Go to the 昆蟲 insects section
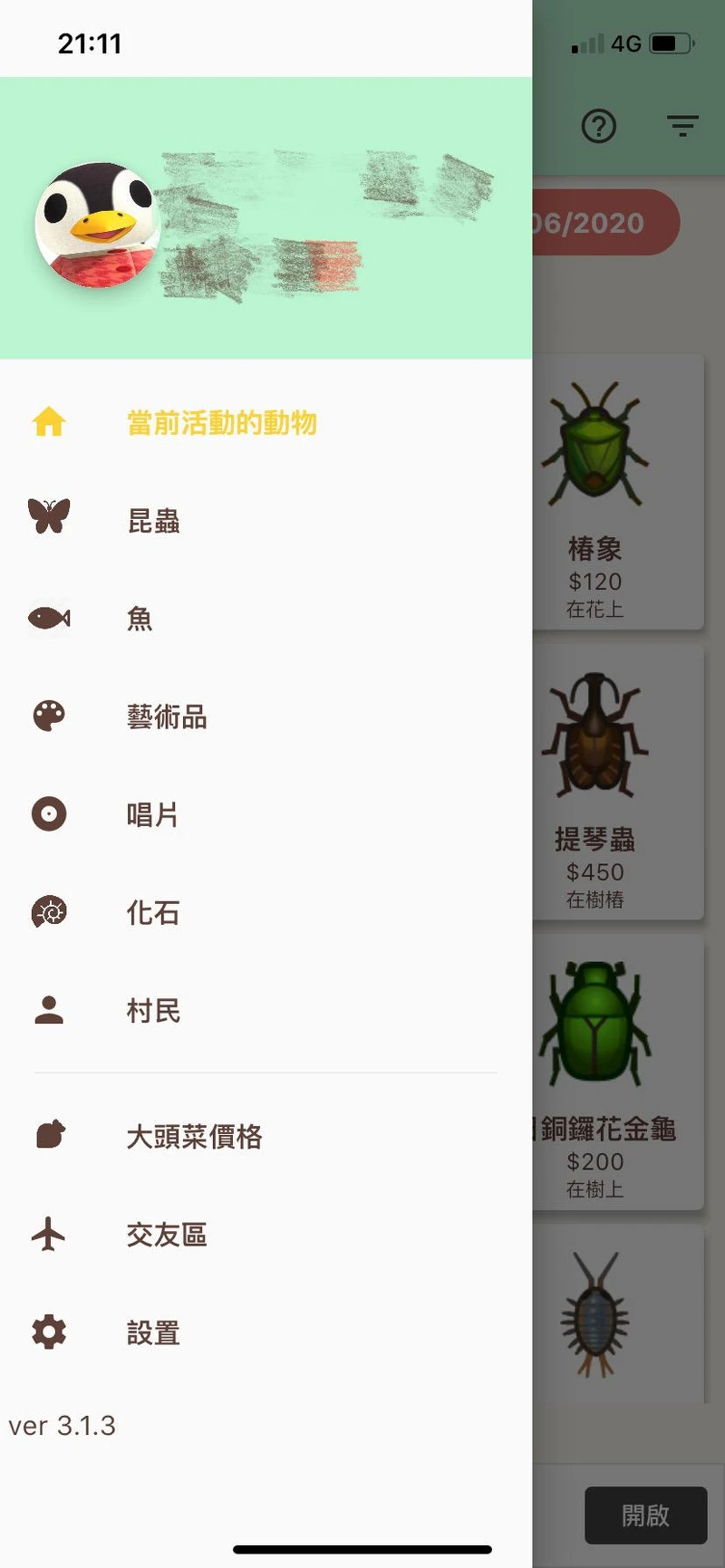725x1568 pixels. tap(153, 521)
